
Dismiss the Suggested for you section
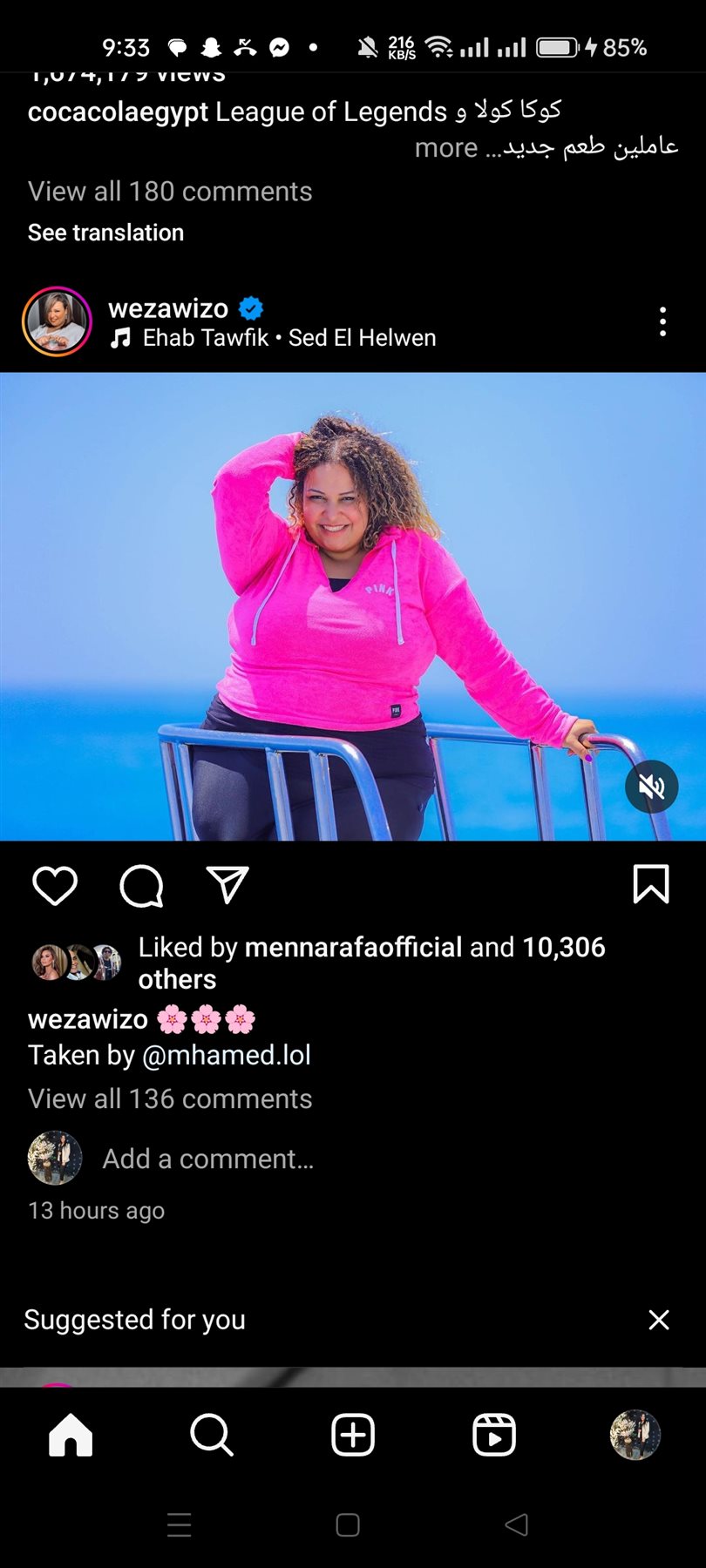[x=659, y=1320]
